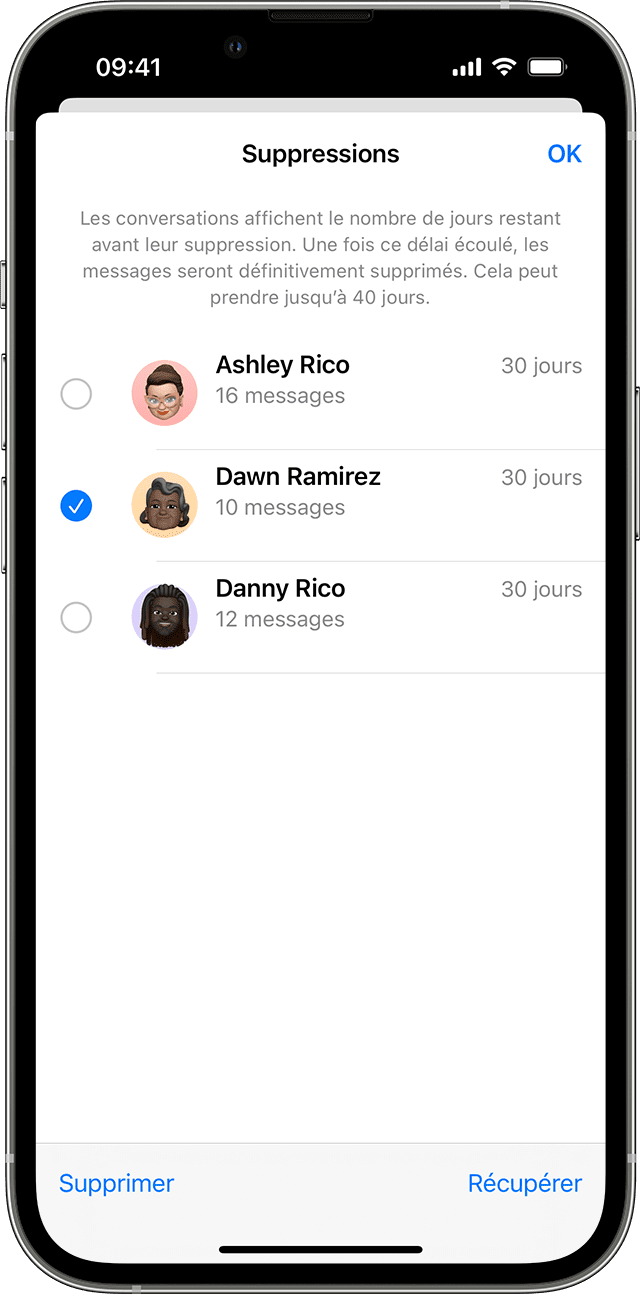Uncheck the Dawn Ramirez conversation
The height and width of the screenshot is (1294, 640).
click(x=76, y=506)
